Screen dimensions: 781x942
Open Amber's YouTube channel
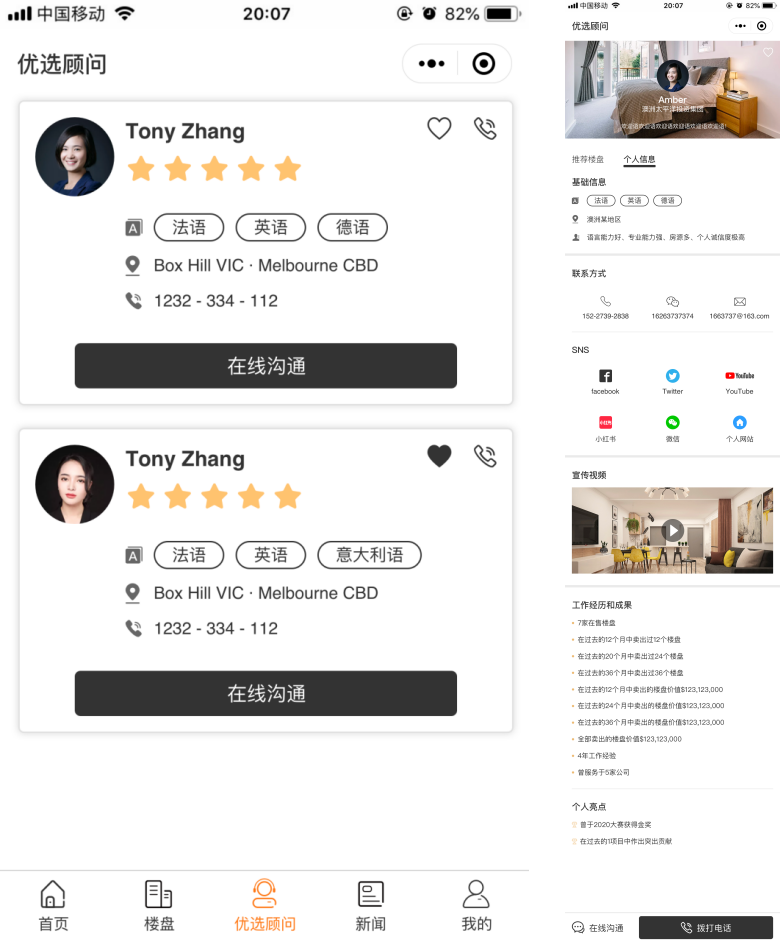point(739,381)
